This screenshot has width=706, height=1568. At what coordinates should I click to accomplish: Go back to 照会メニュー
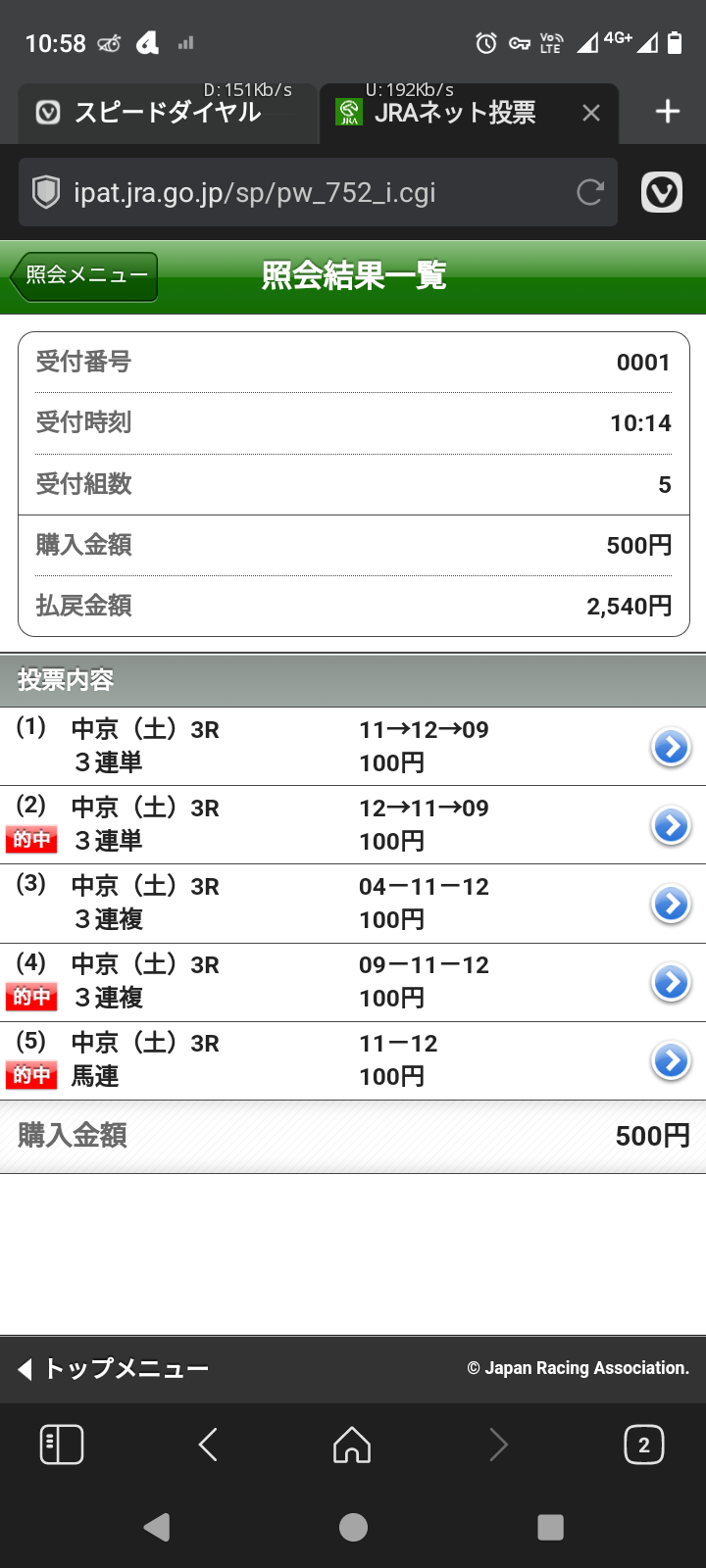coord(84,276)
